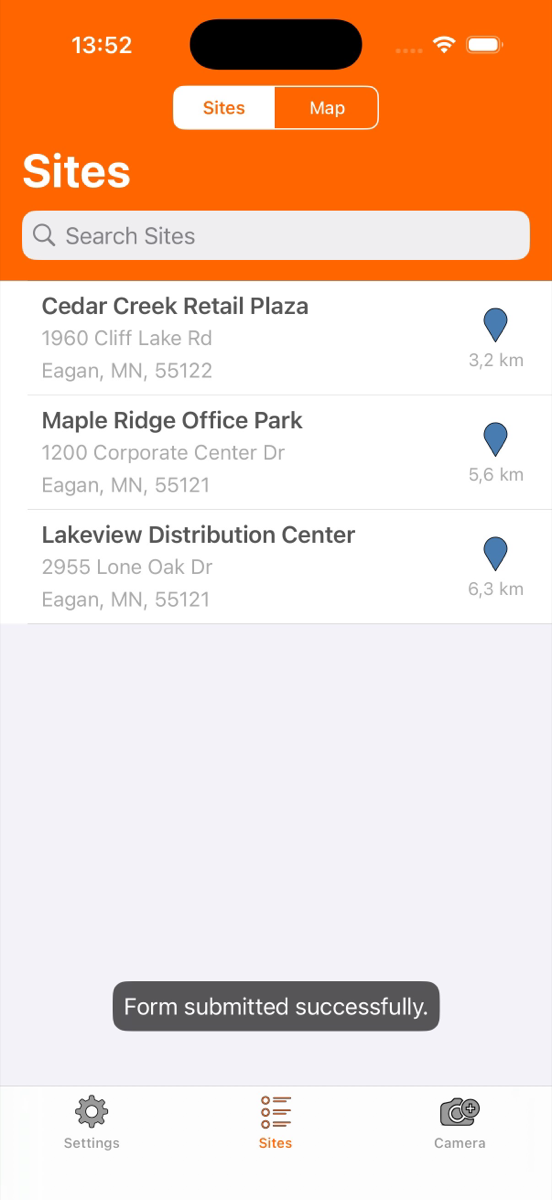Image resolution: width=552 pixels, height=1200 pixels.
Task: Open Cedar Creek Retail Plaza site
Action: 276,338
